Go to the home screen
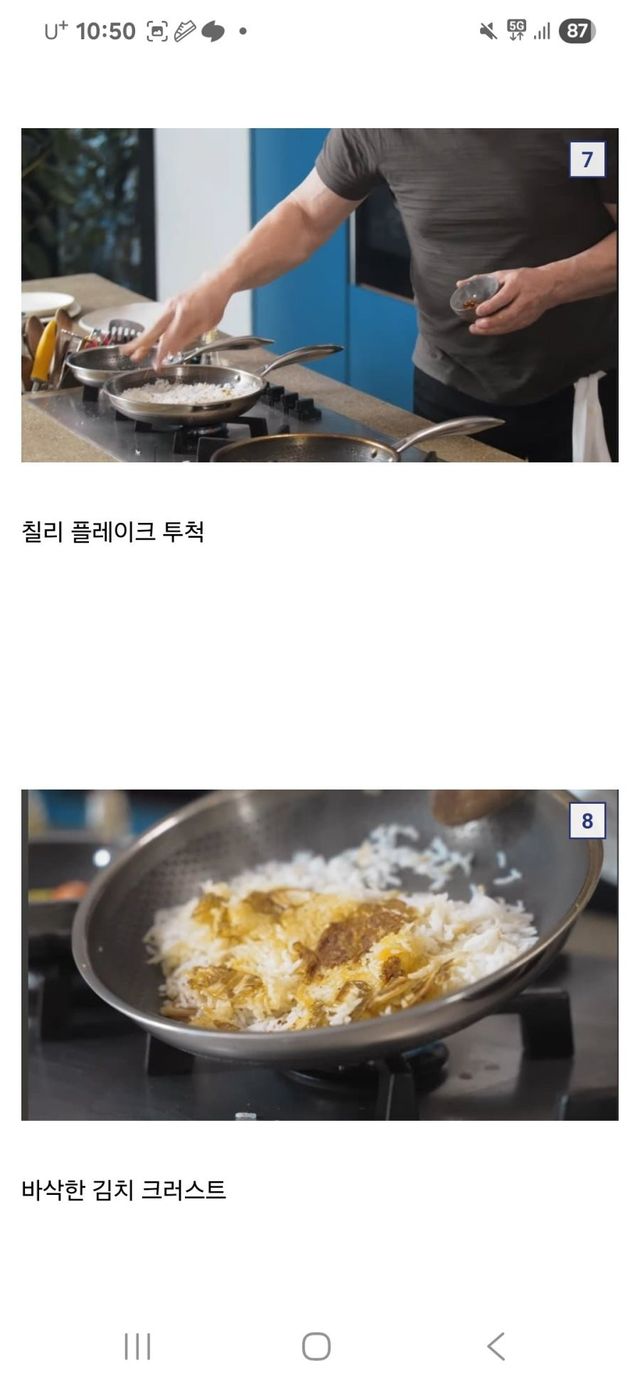The height and width of the screenshot is (1387, 640). 316,1346
